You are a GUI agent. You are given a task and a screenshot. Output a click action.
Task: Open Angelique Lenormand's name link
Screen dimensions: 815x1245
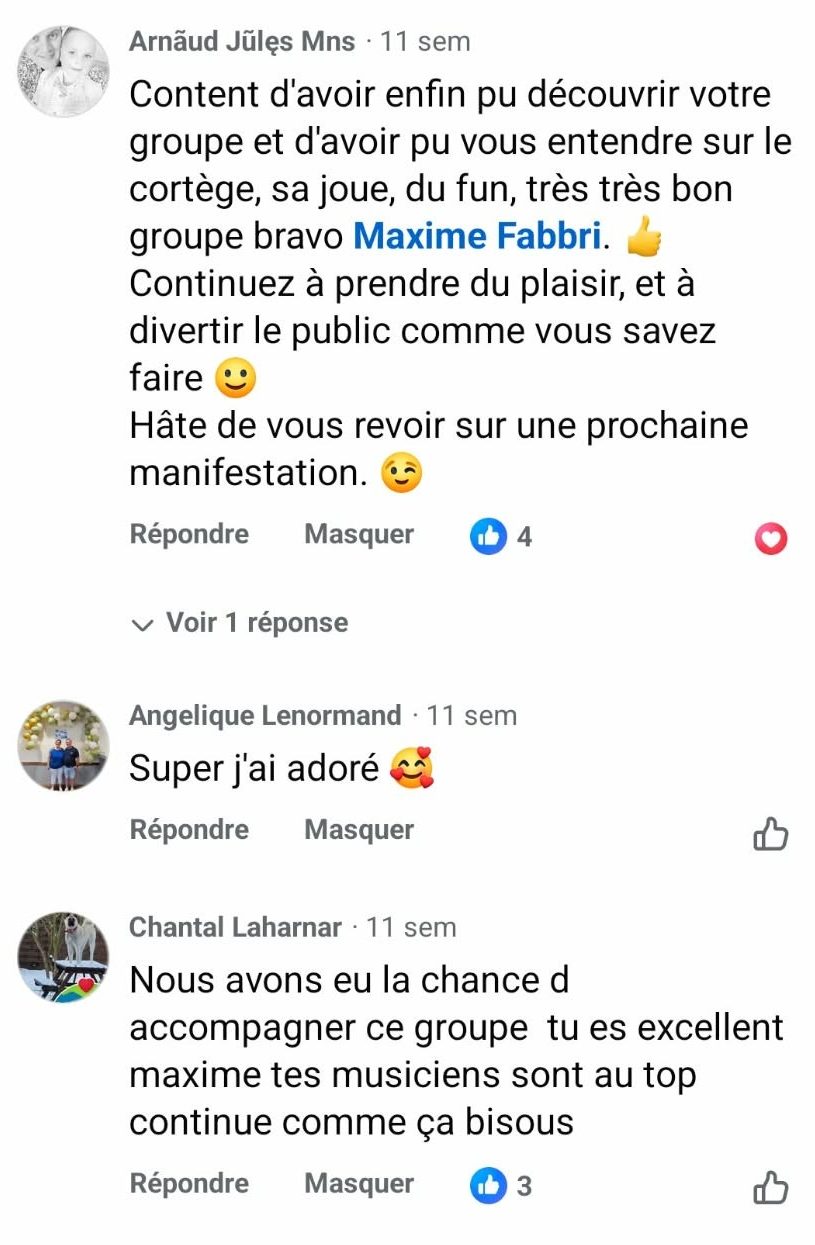(265, 716)
